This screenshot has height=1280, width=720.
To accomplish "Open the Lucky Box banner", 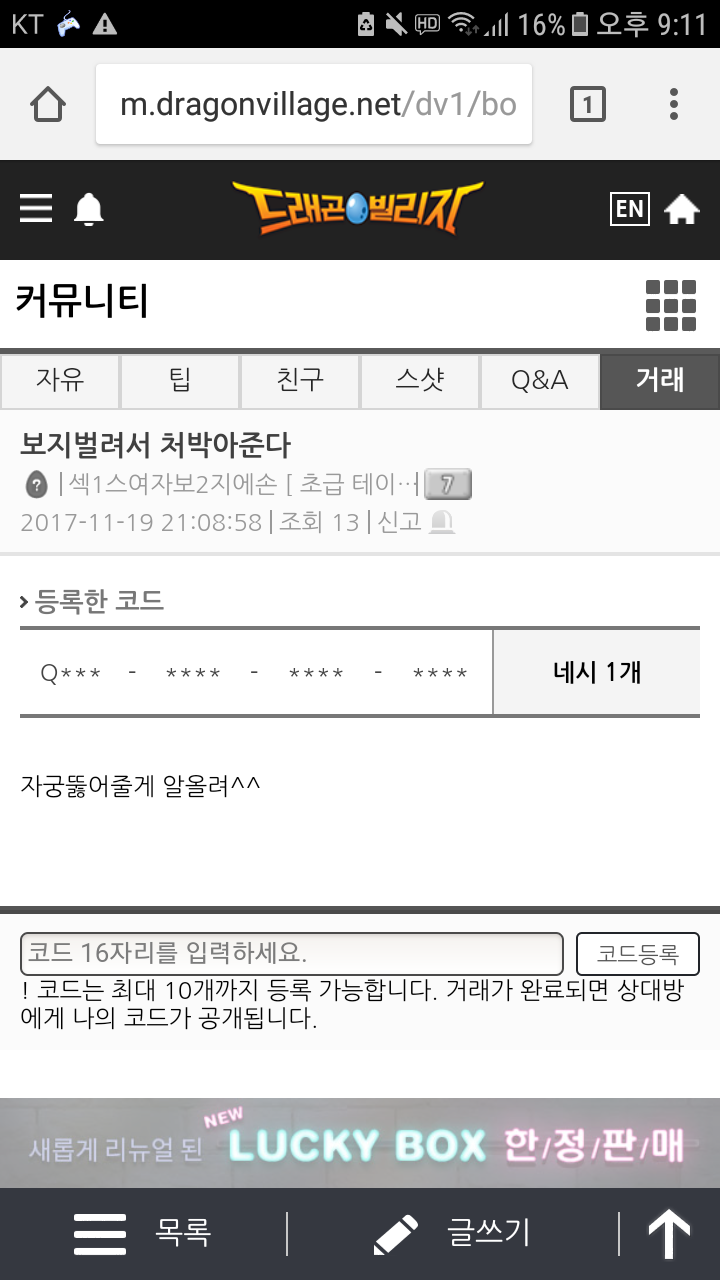I will [360, 1143].
